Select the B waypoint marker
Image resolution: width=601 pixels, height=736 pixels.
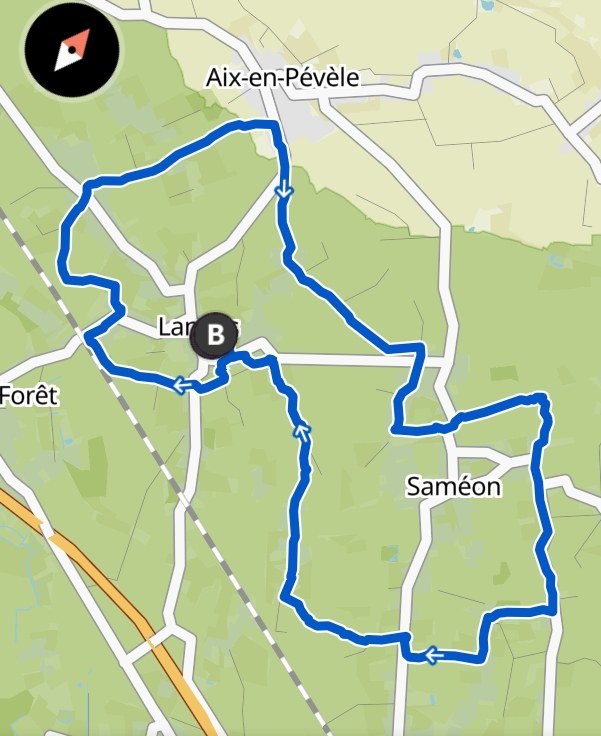(215, 336)
